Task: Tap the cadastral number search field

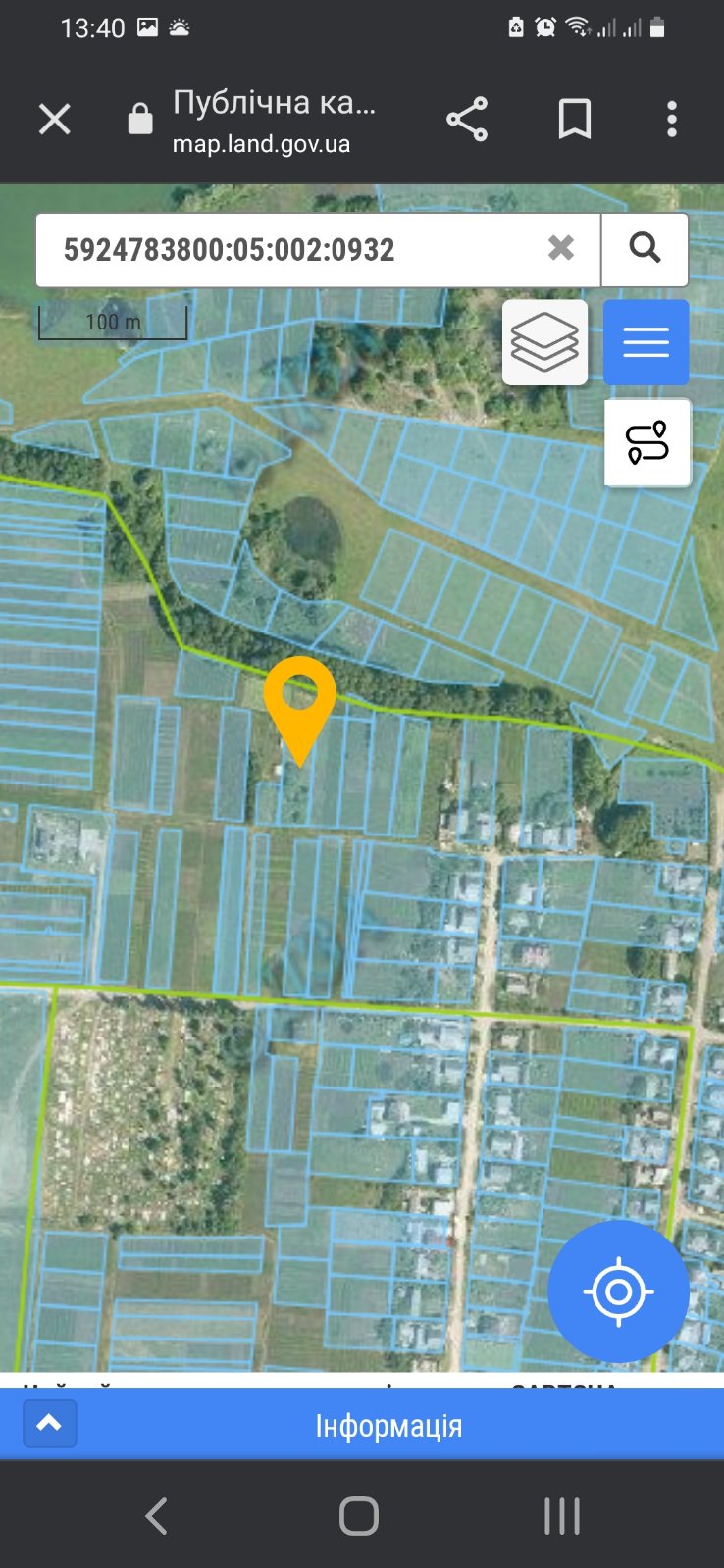Action: [x=284, y=250]
